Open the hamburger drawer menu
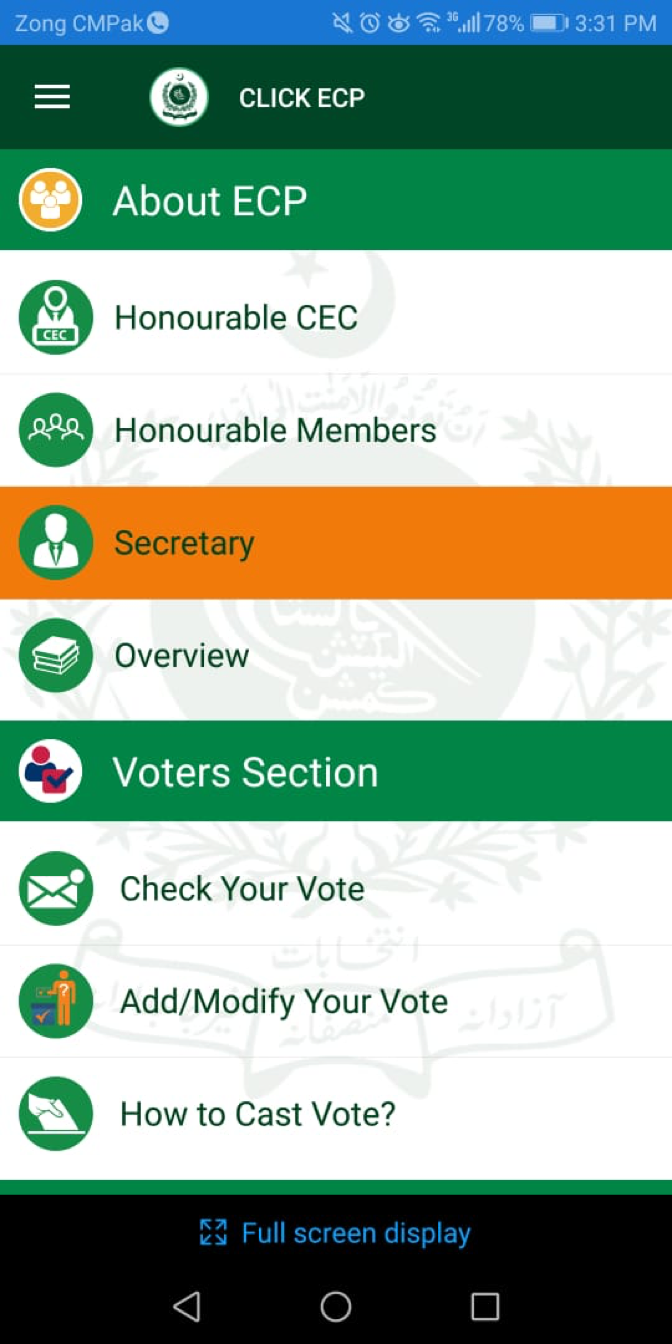Screen dimensions: 672x1344 52,97
